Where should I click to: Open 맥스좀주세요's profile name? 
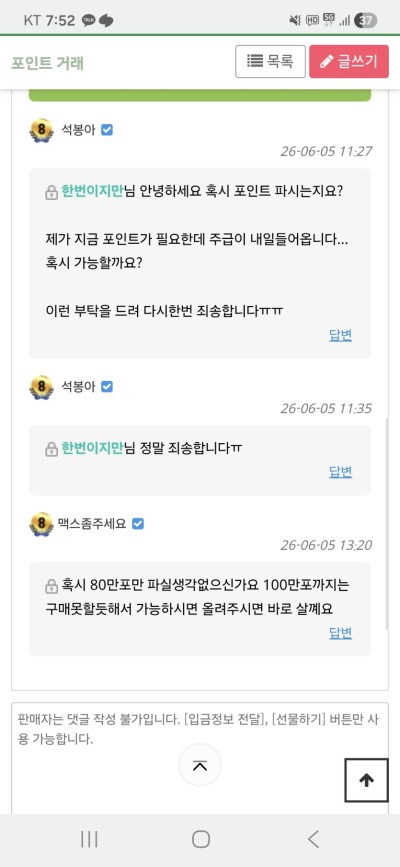[92, 523]
